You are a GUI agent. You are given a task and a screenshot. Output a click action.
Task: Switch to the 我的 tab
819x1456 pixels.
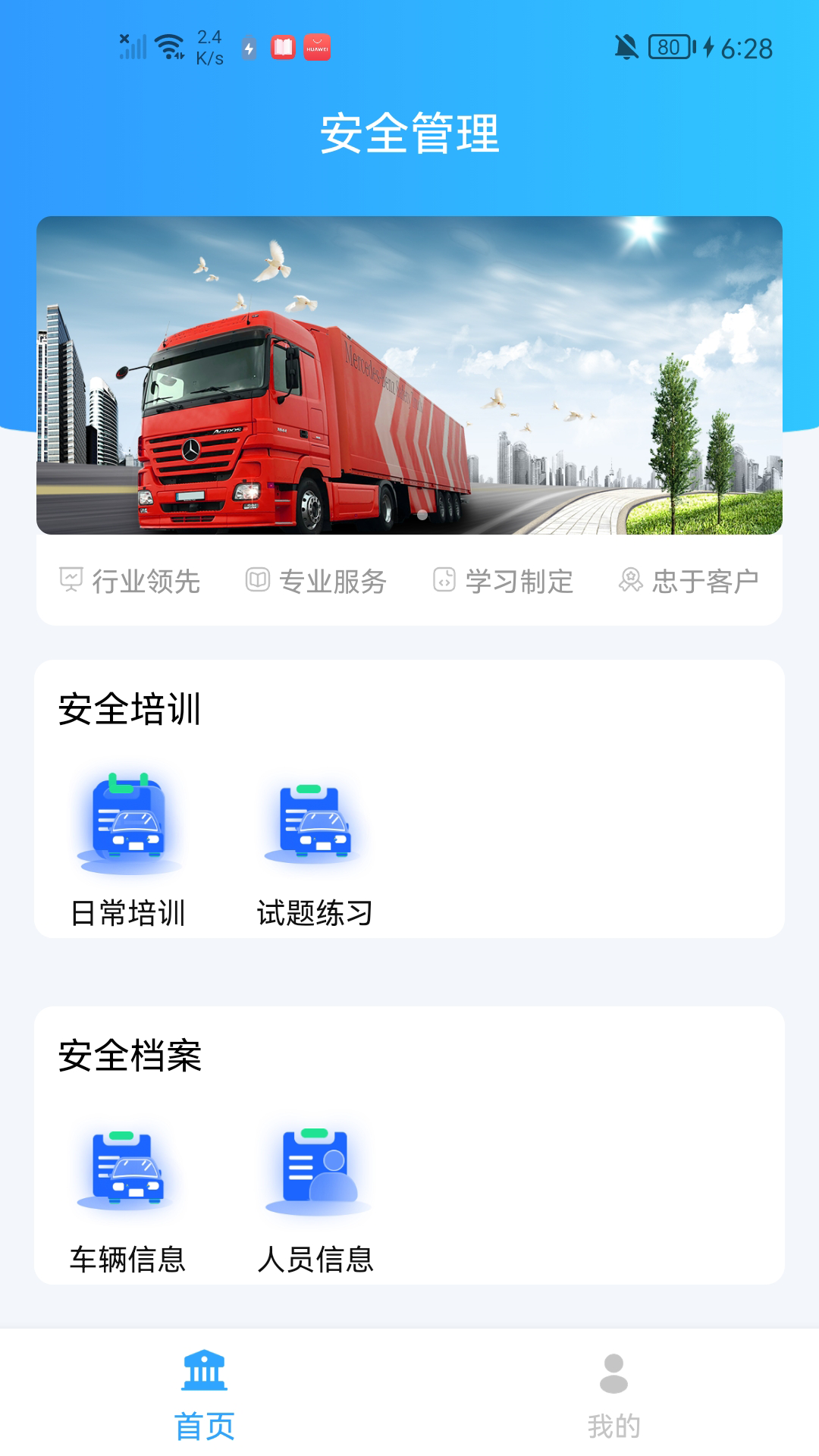pos(613,1395)
